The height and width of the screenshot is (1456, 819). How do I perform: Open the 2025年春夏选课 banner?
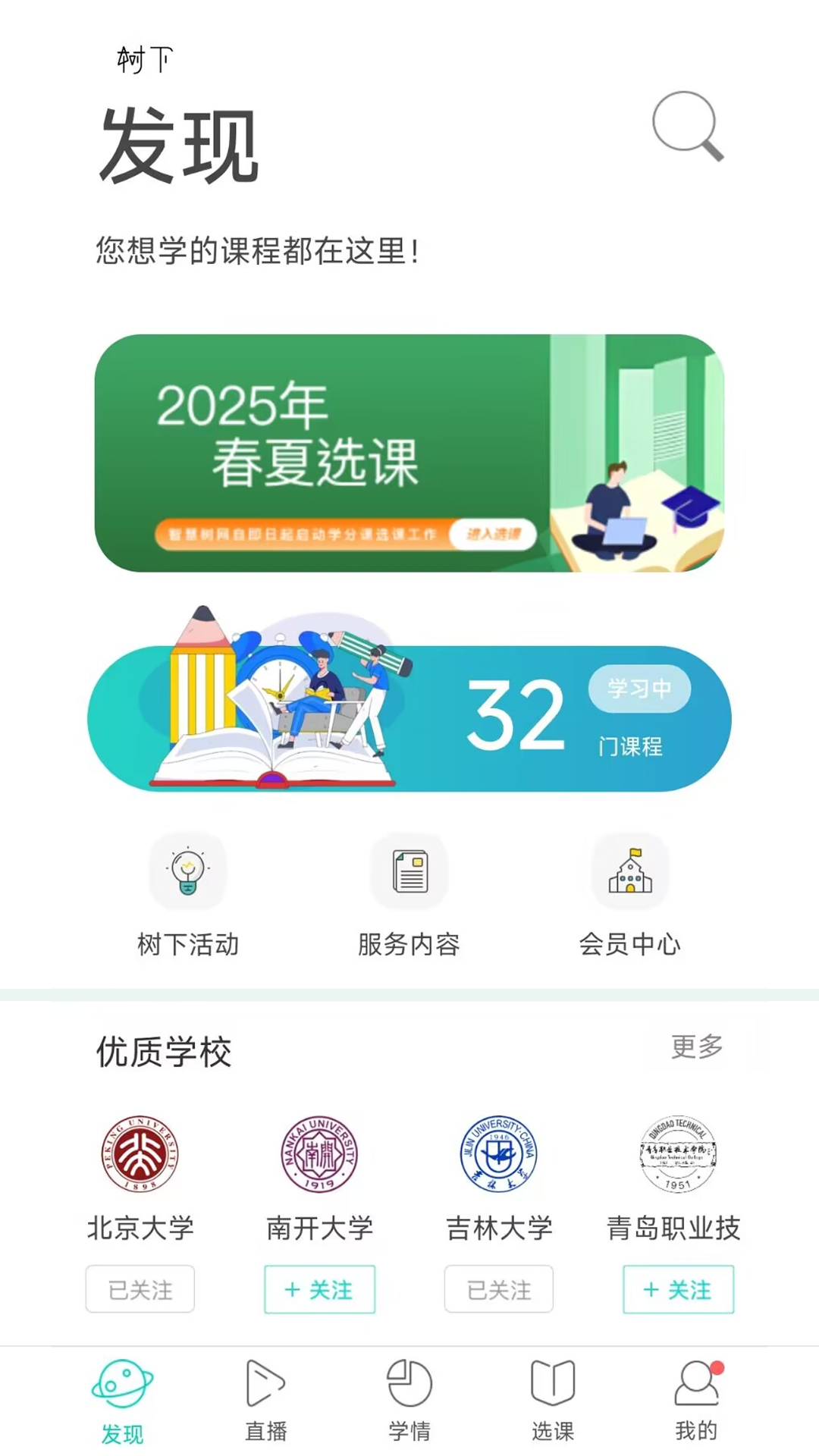tap(409, 453)
